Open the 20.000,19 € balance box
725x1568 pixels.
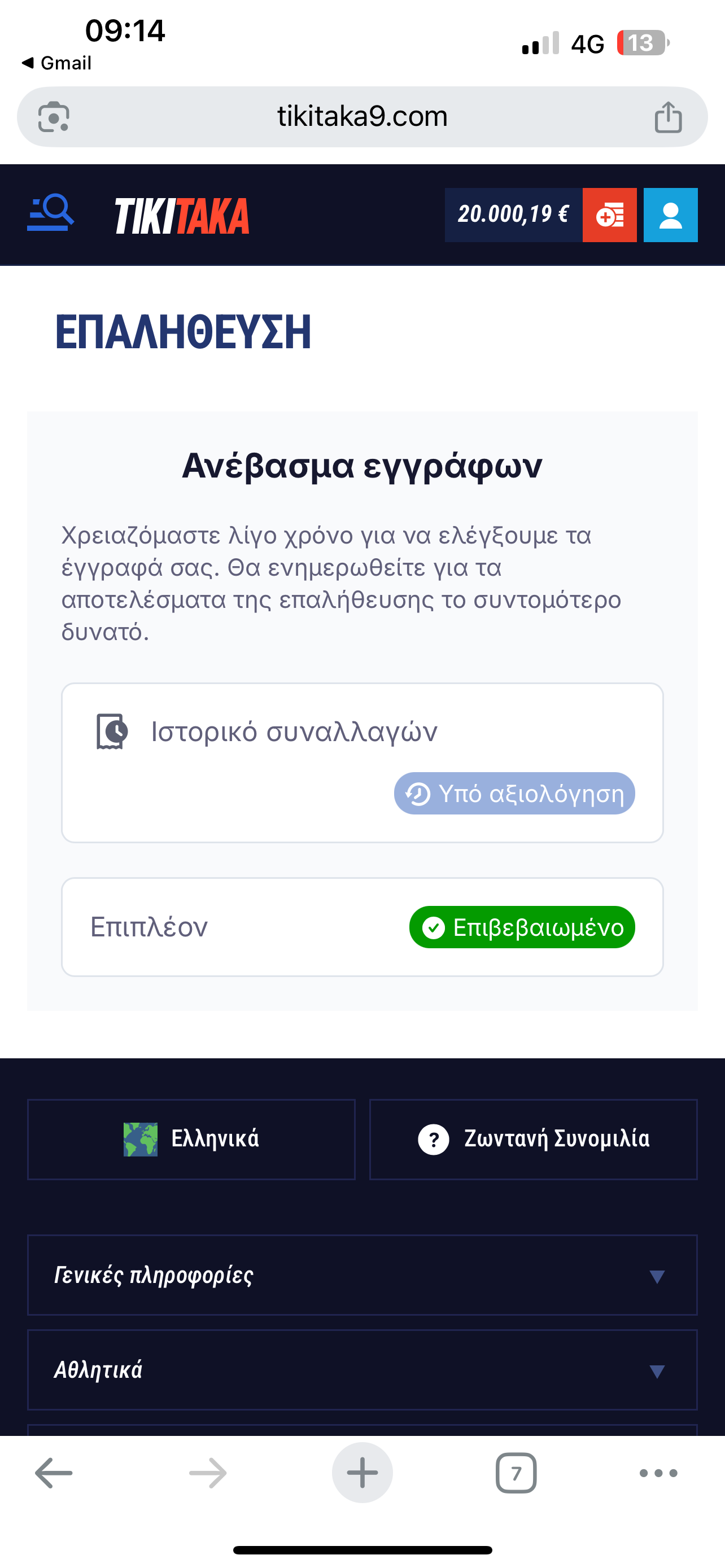(x=513, y=215)
